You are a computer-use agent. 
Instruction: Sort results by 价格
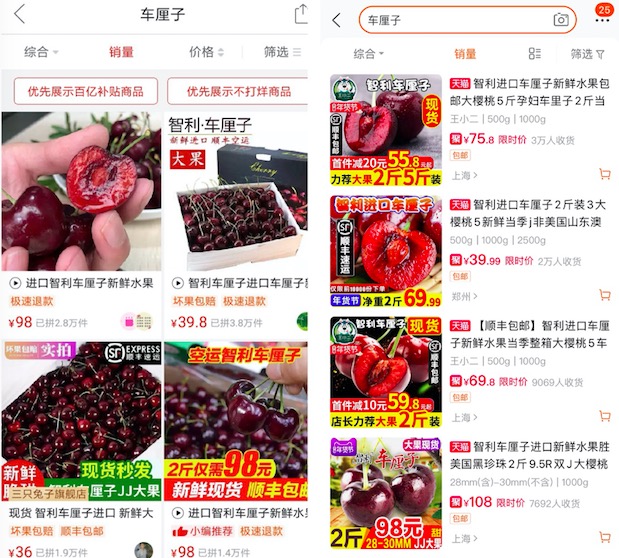click(x=207, y=52)
